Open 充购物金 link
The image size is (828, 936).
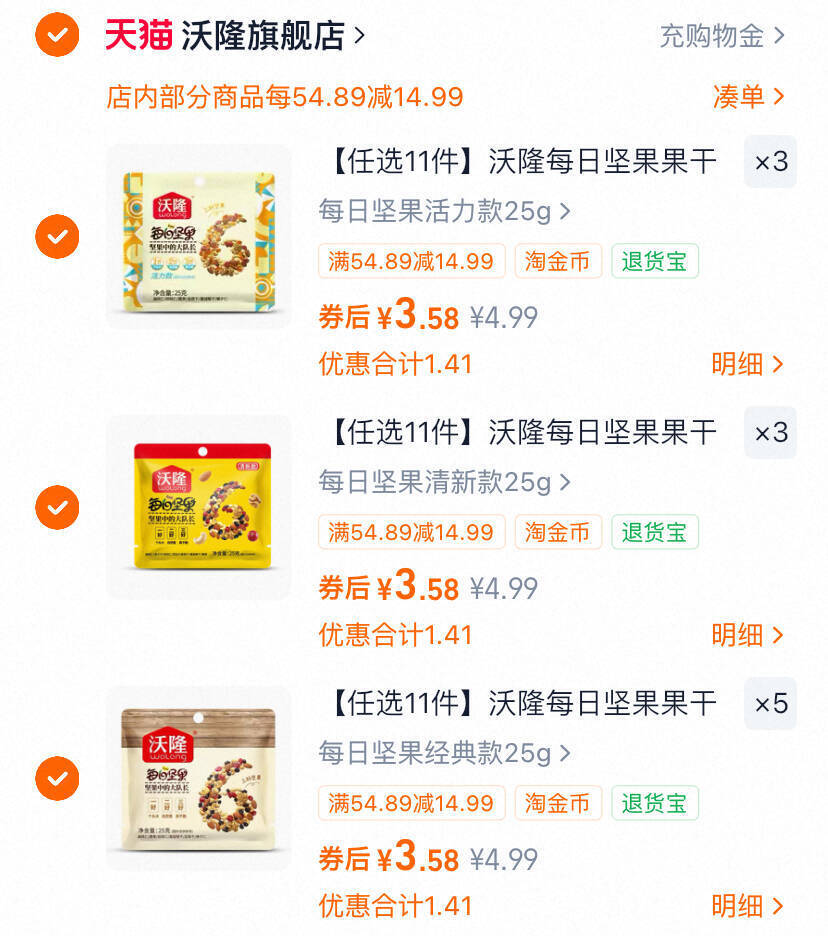point(721,37)
